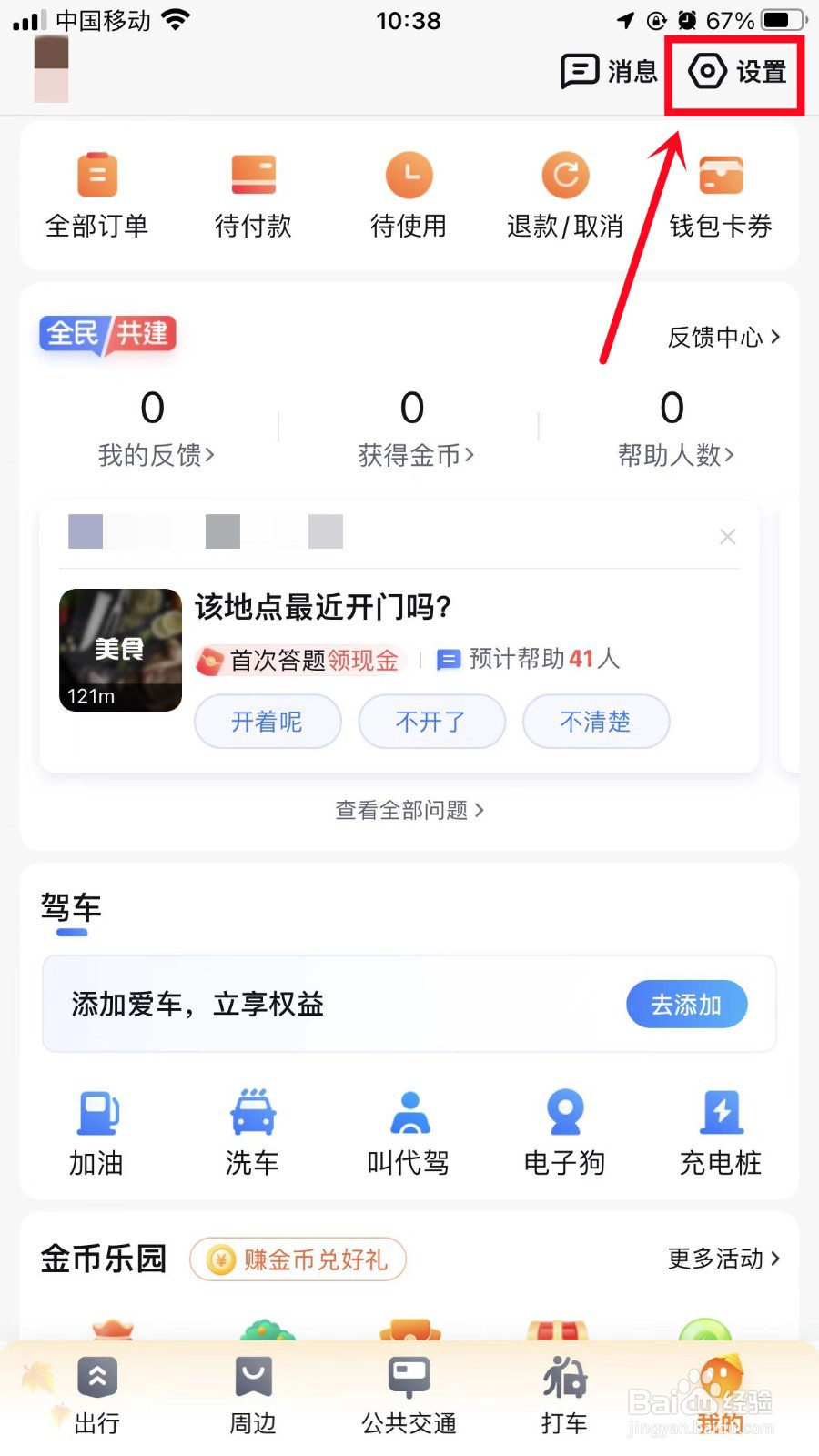The height and width of the screenshot is (1456, 819).
Task: Open 查看全部问题
Action: click(x=409, y=810)
